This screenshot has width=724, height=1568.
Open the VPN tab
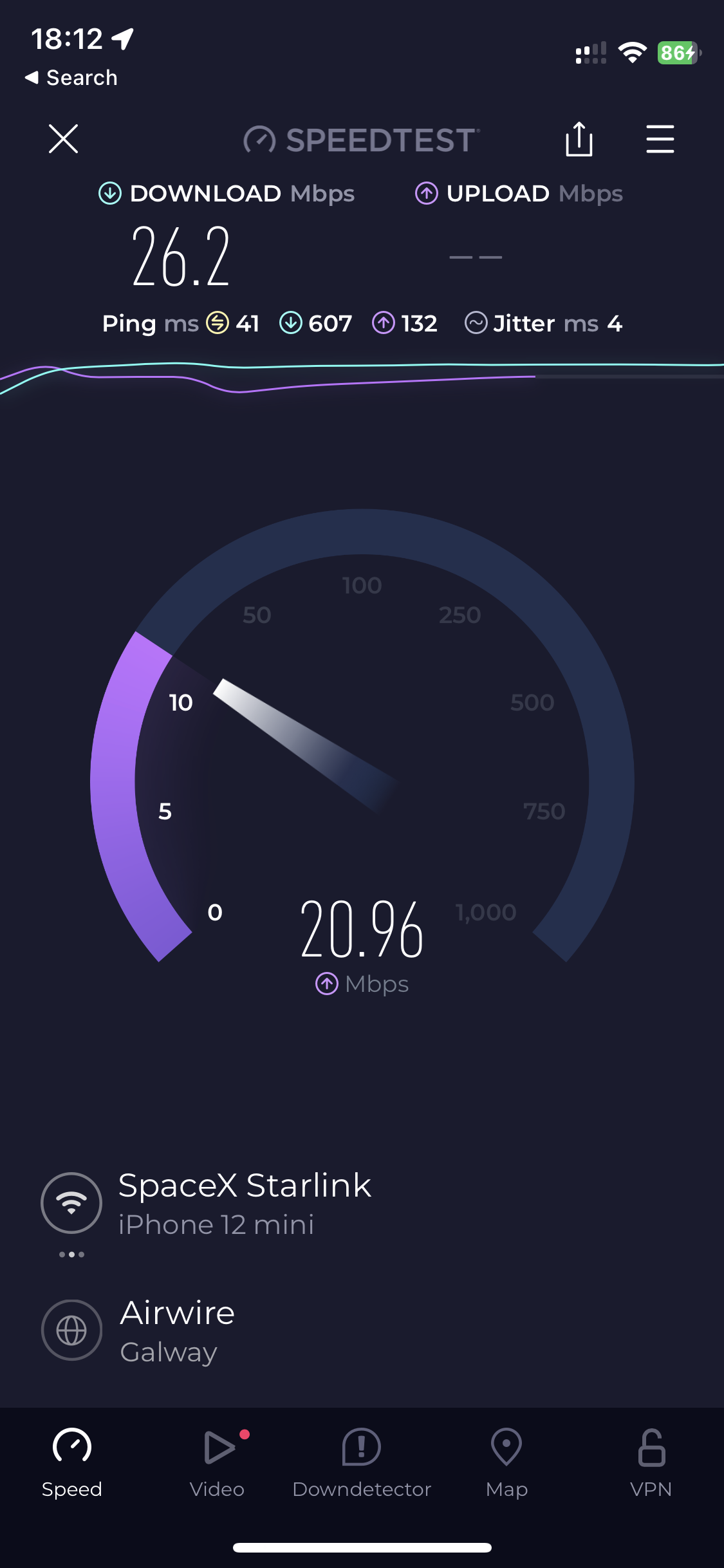click(x=651, y=1462)
